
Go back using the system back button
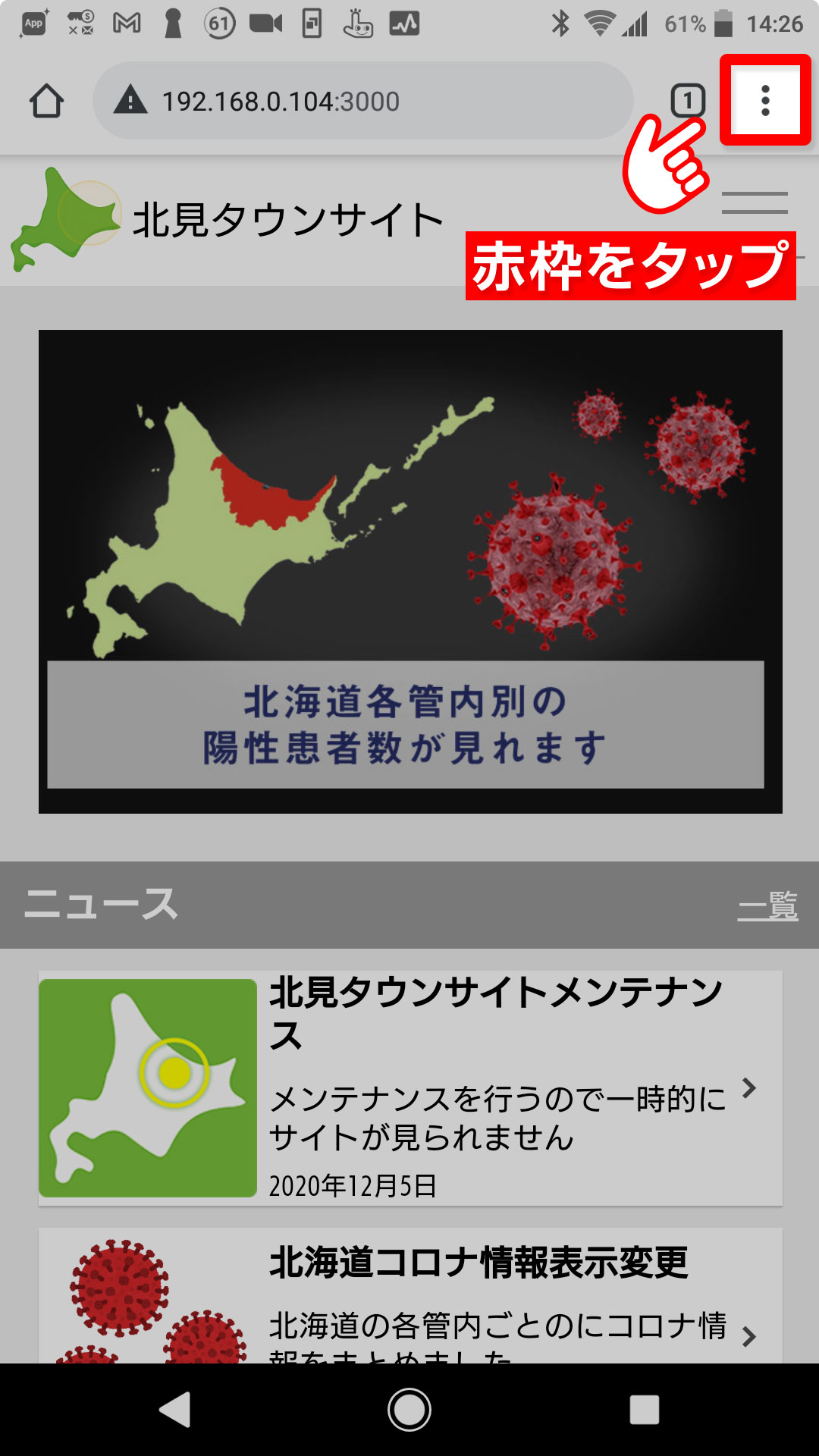175,1410
